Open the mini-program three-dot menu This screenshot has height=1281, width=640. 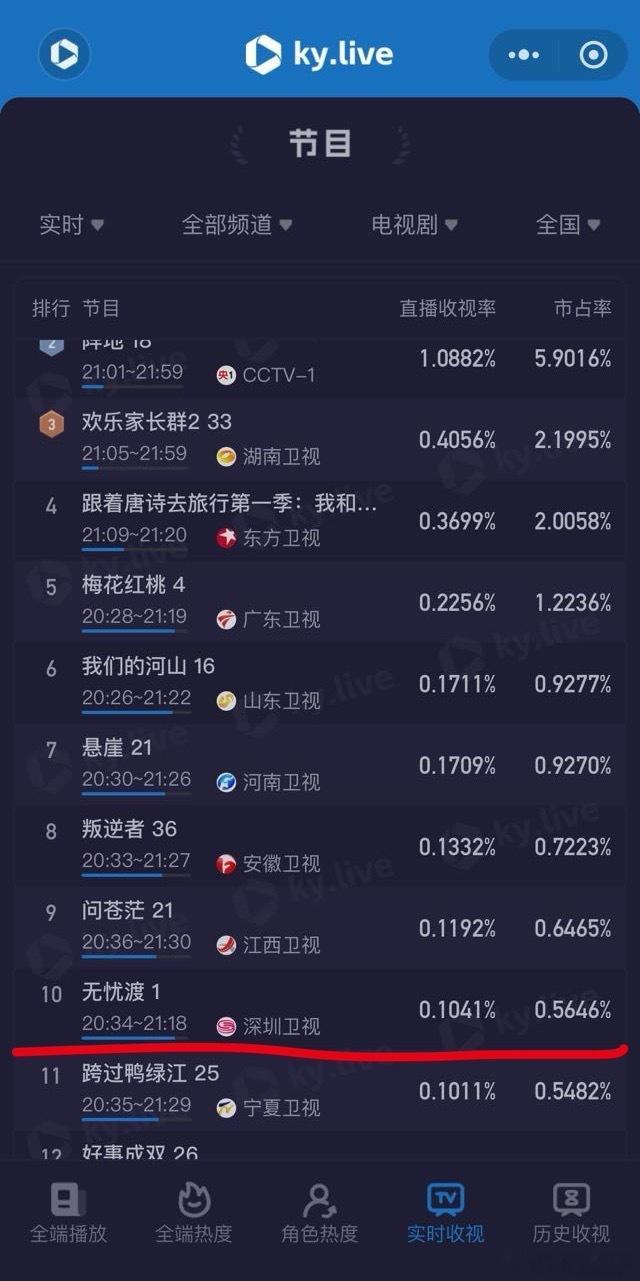coord(524,55)
